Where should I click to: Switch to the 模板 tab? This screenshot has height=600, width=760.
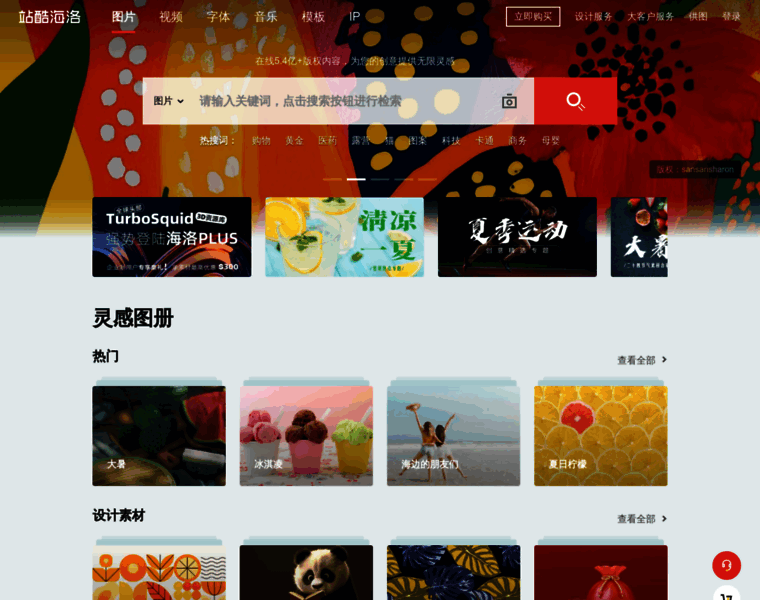click(313, 17)
